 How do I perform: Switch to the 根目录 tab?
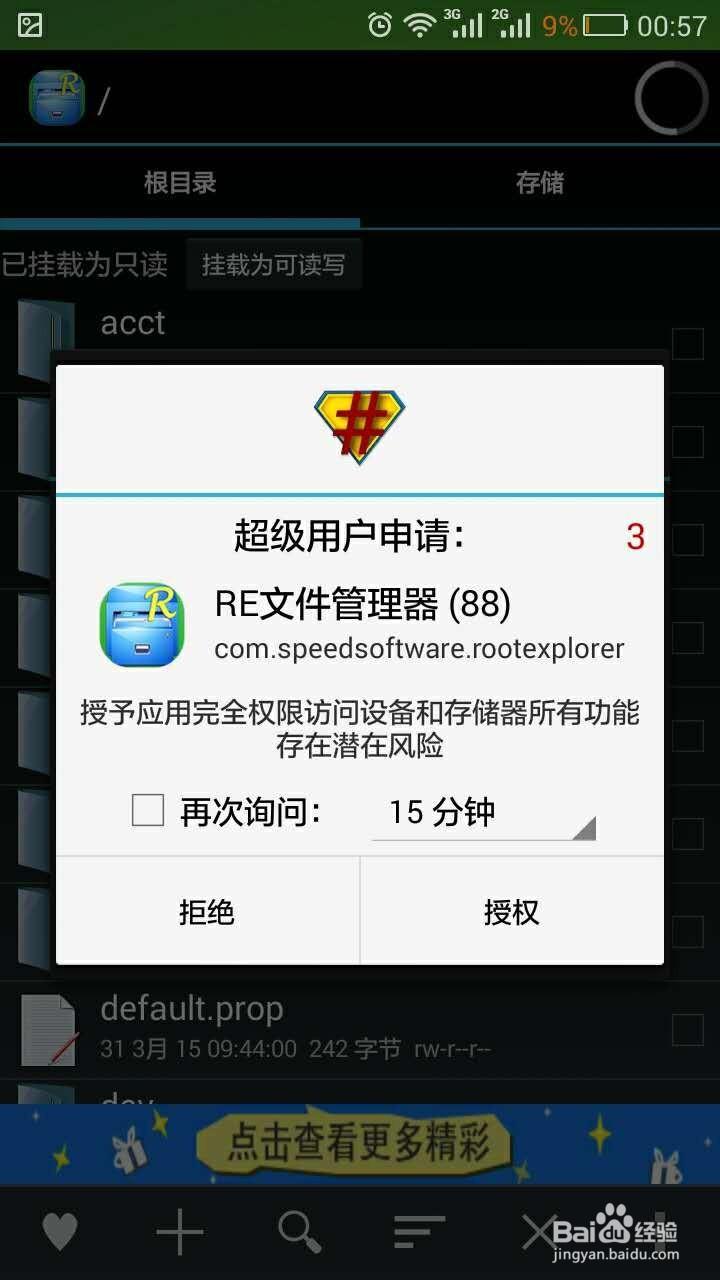(x=180, y=184)
